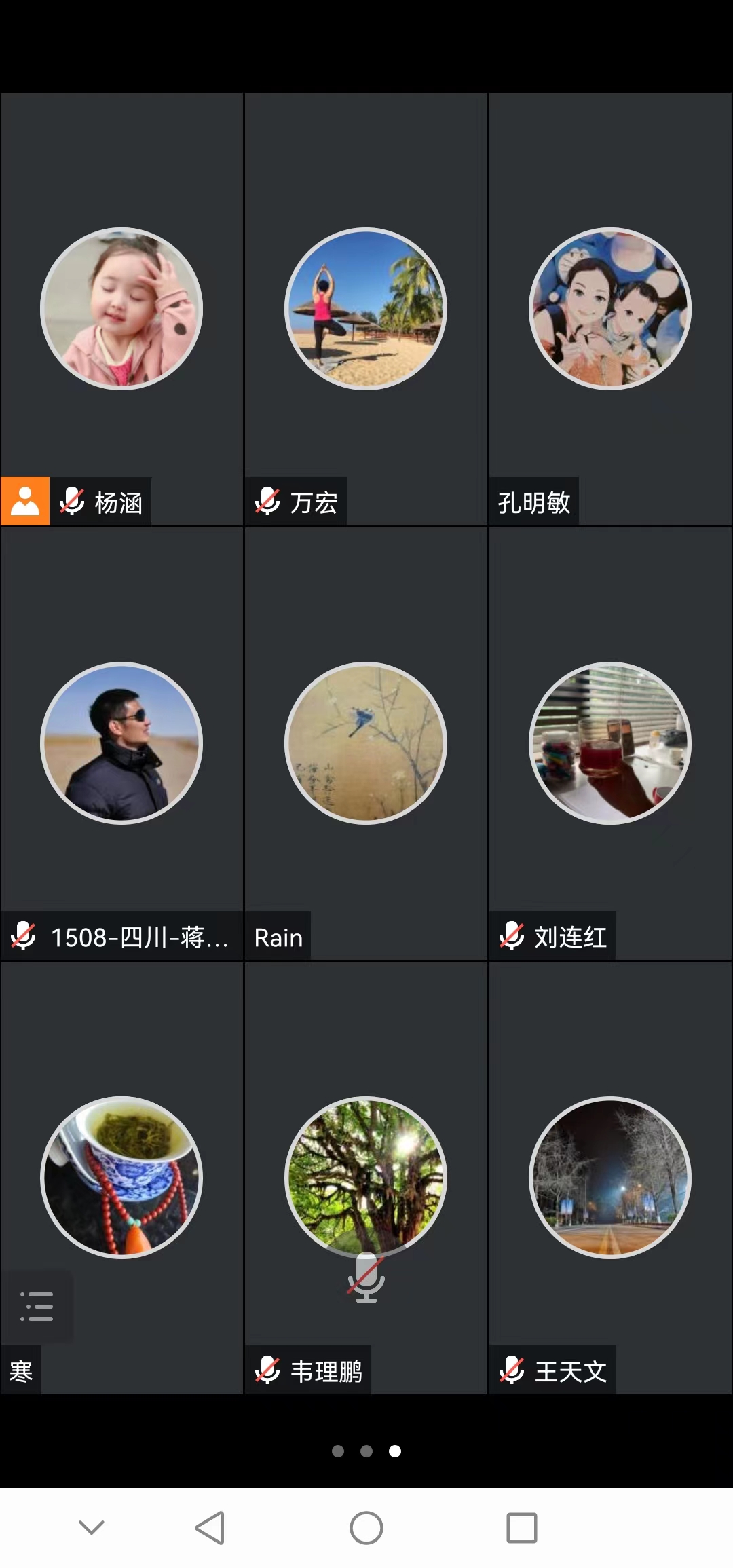Tap the page indicator dots
The height and width of the screenshot is (1568, 733).
366,1451
